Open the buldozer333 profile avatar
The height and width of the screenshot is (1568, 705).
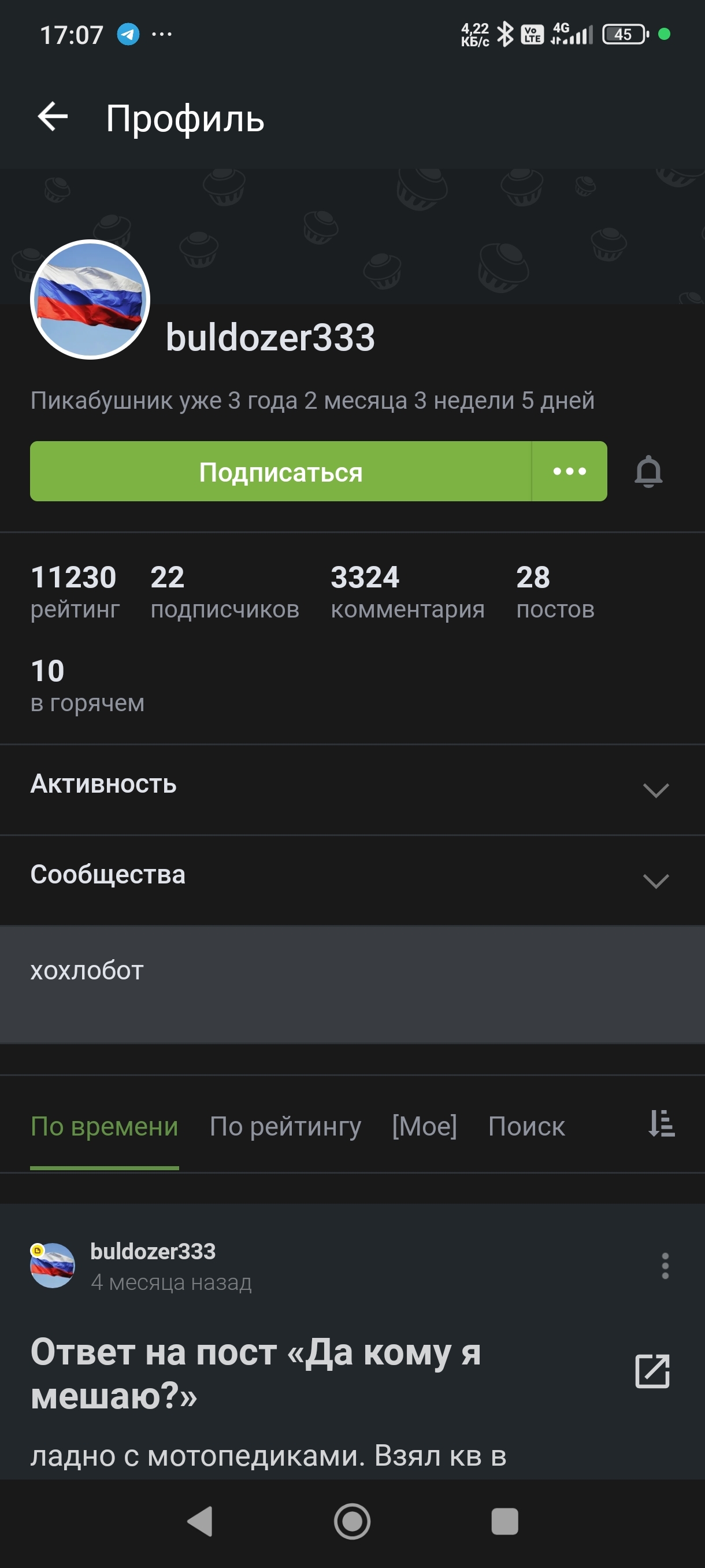pos(90,299)
